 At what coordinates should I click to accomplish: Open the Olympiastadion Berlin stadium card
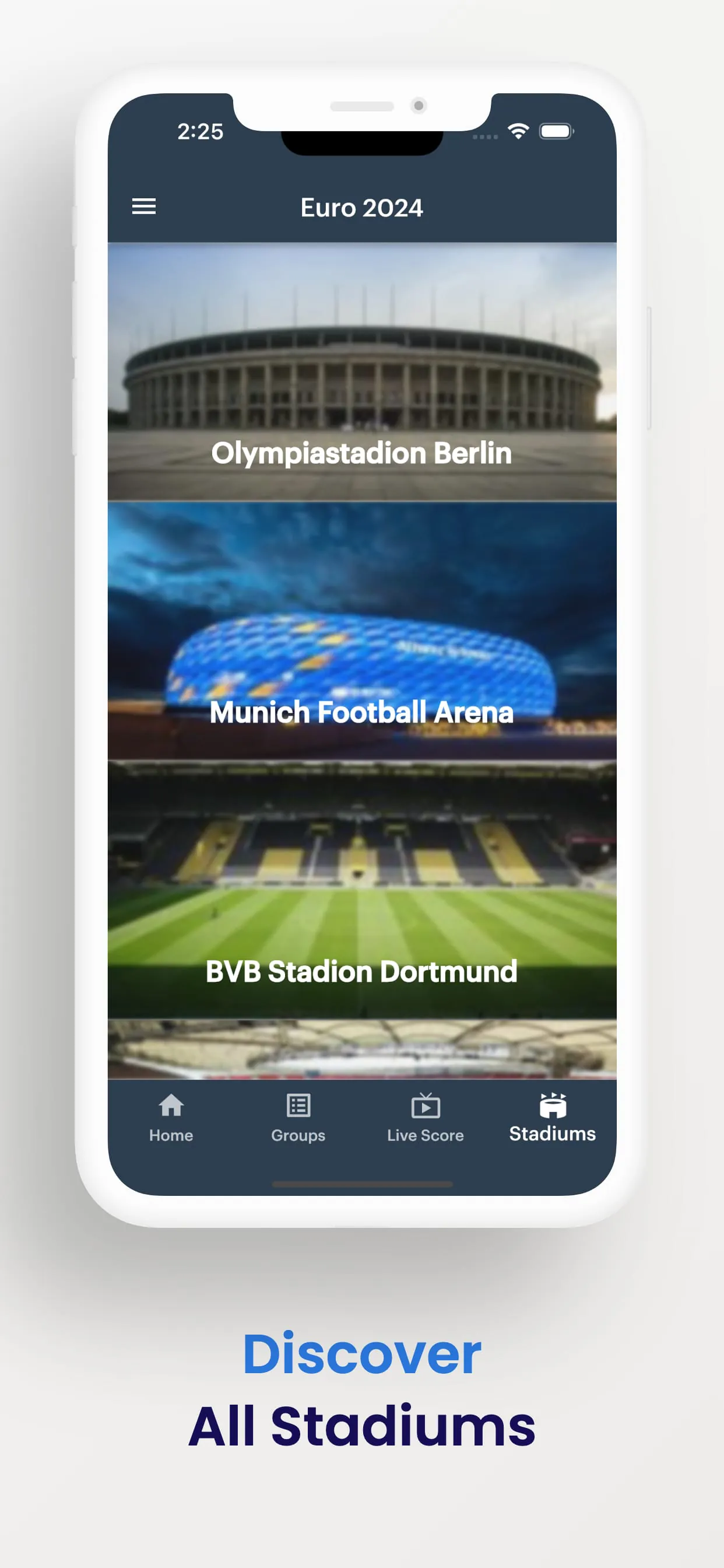point(361,370)
